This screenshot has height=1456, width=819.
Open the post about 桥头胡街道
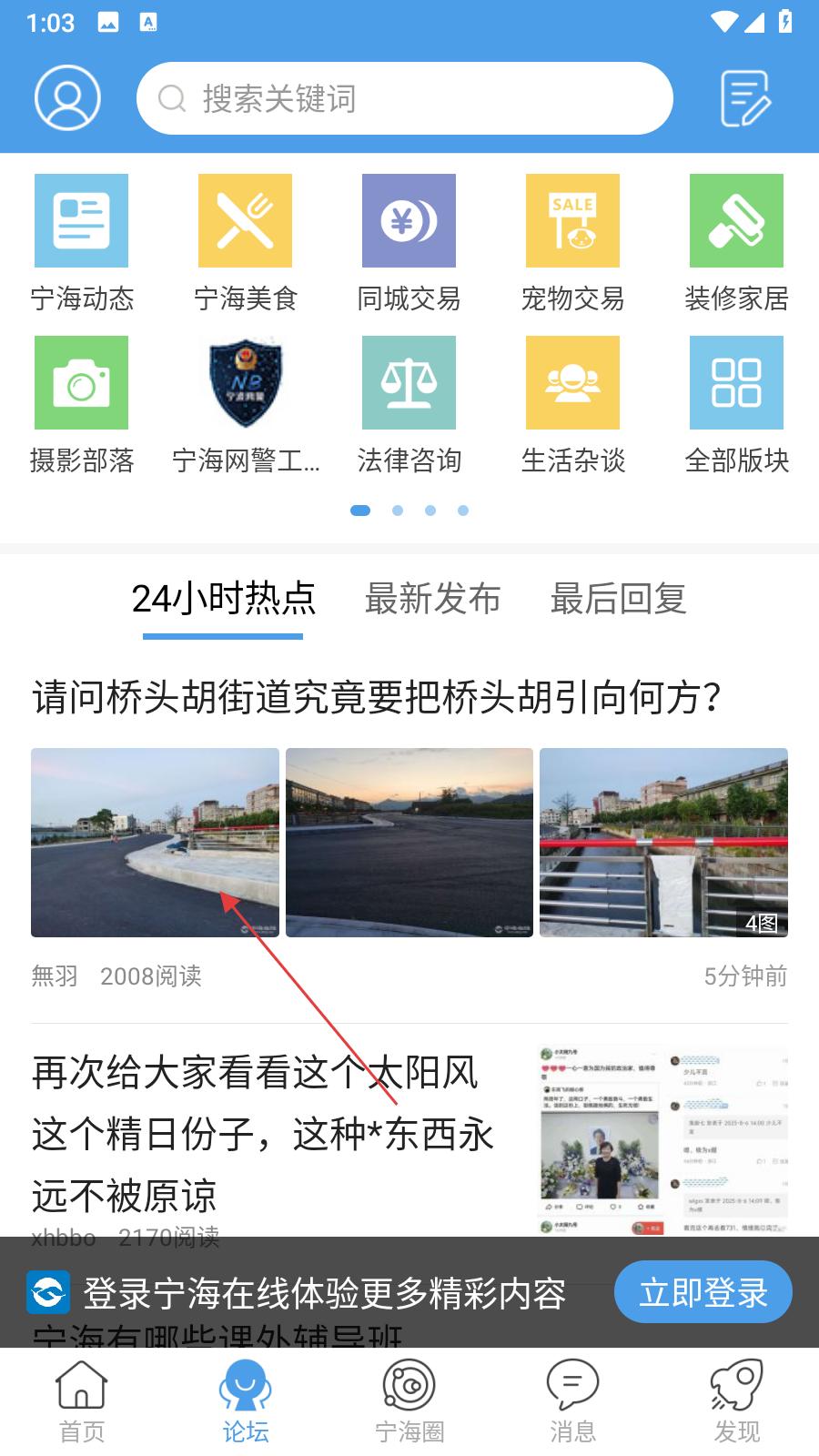click(x=377, y=699)
